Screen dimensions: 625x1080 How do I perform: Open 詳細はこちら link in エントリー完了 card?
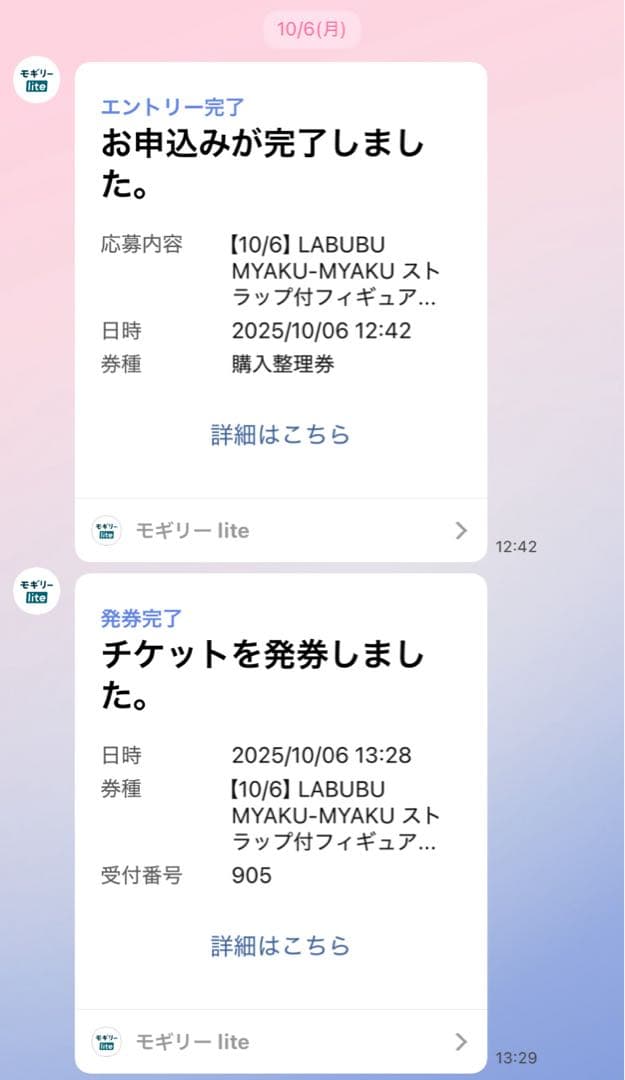pyautogui.click(x=280, y=435)
